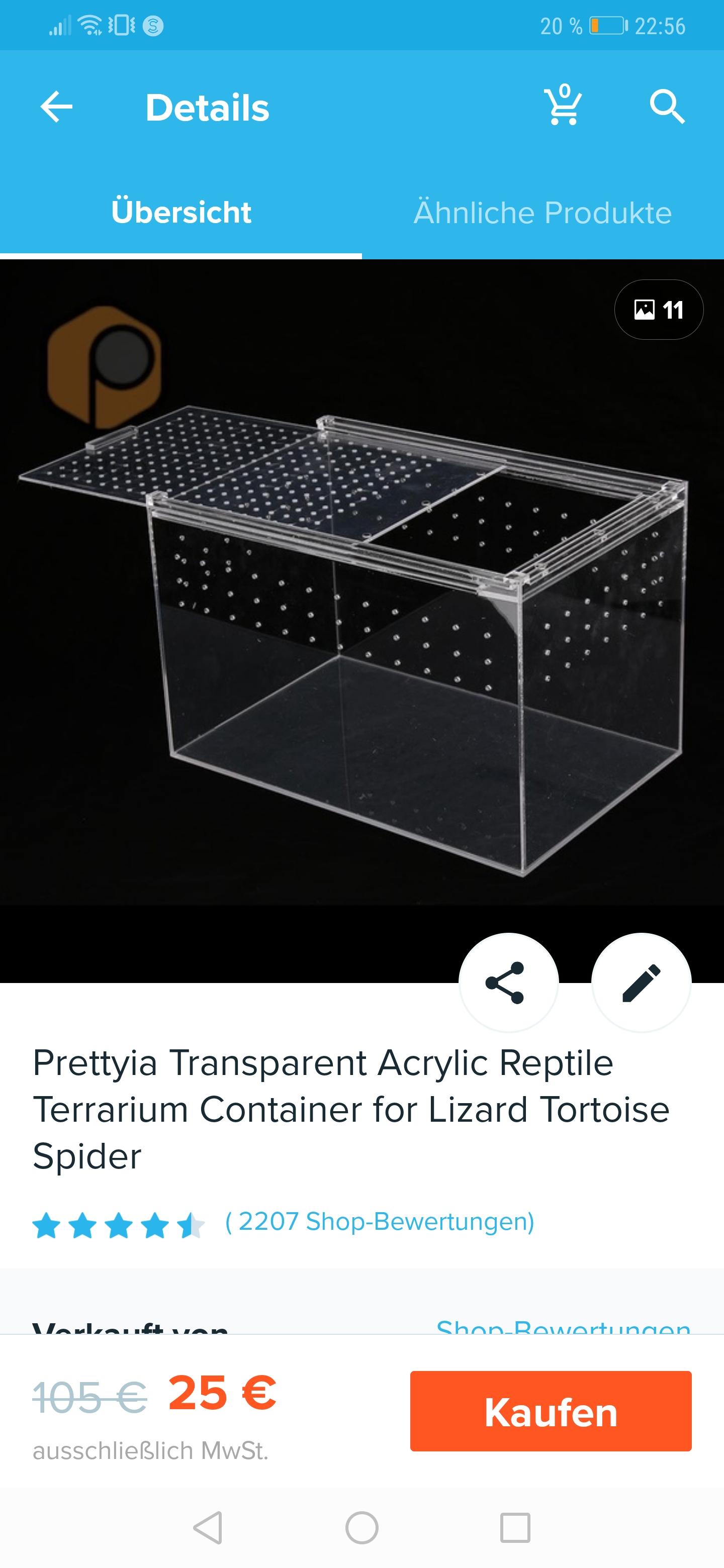Open the shopping cart
The height and width of the screenshot is (1568, 724).
[x=563, y=106]
